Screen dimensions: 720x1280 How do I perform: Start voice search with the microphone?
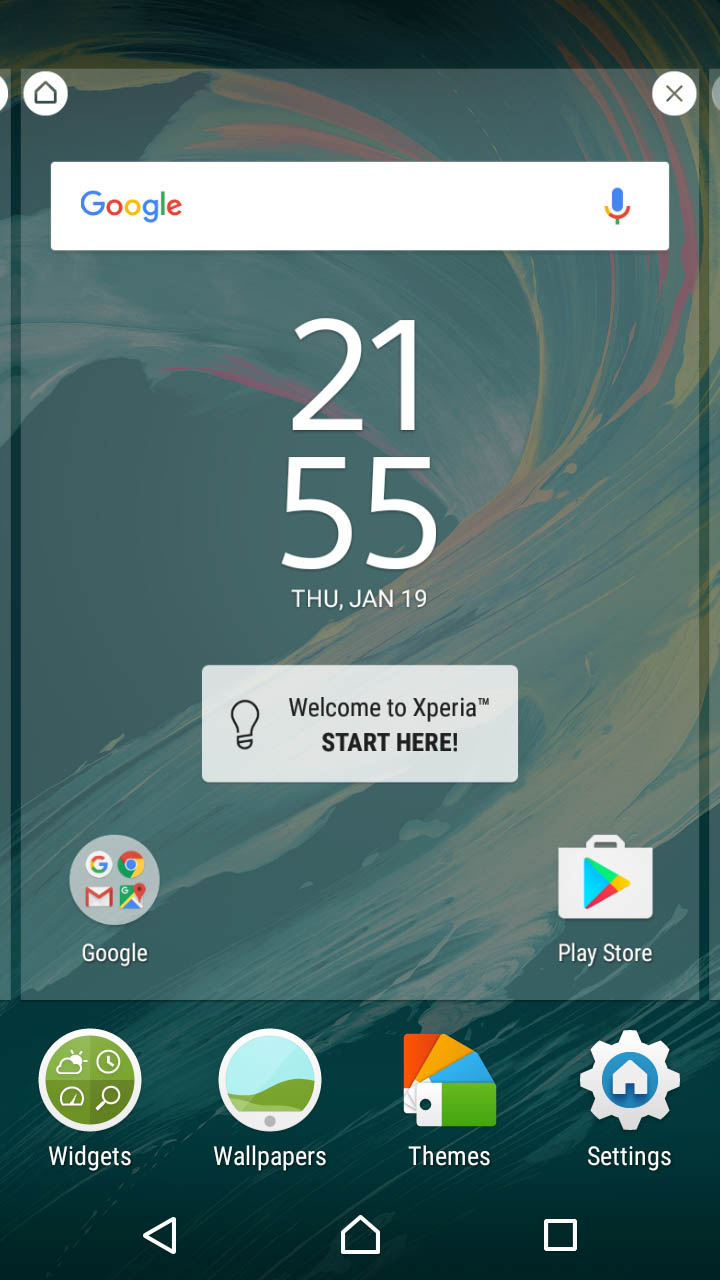click(617, 206)
